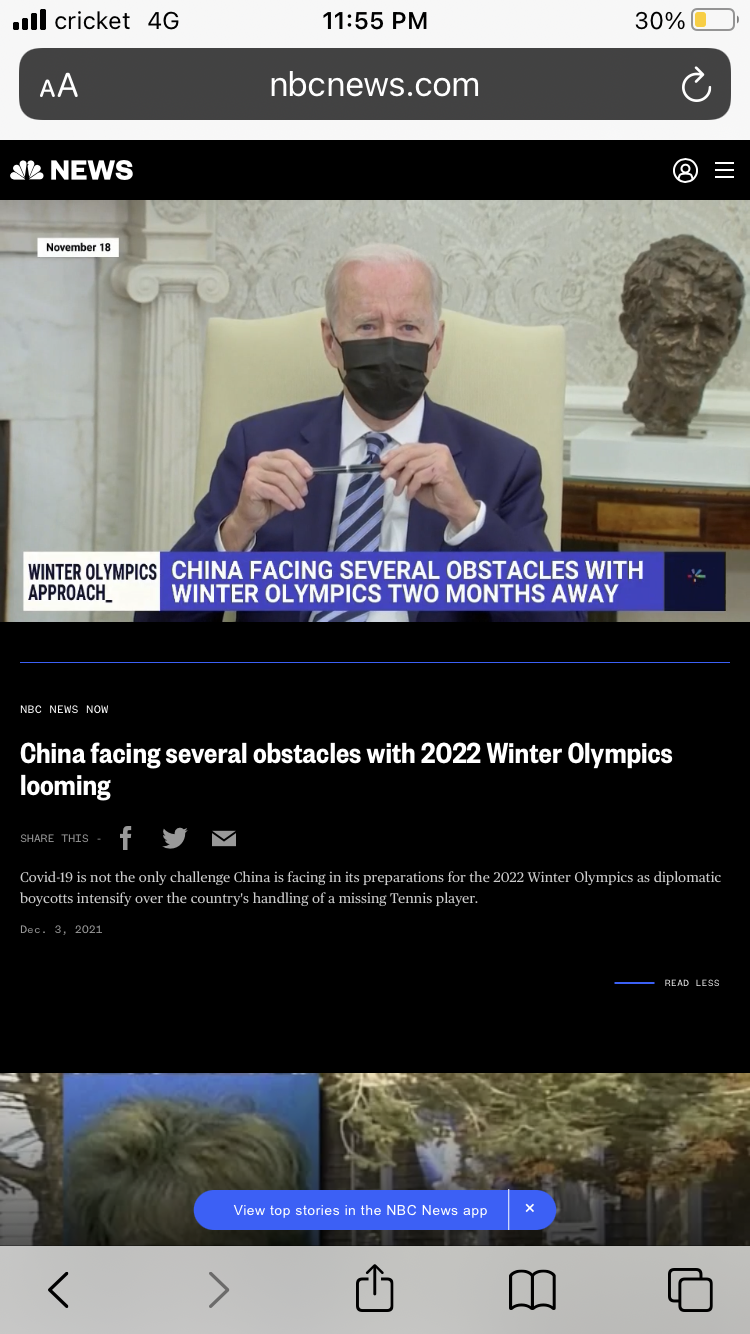Show open Safari tabs

(690, 1290)
